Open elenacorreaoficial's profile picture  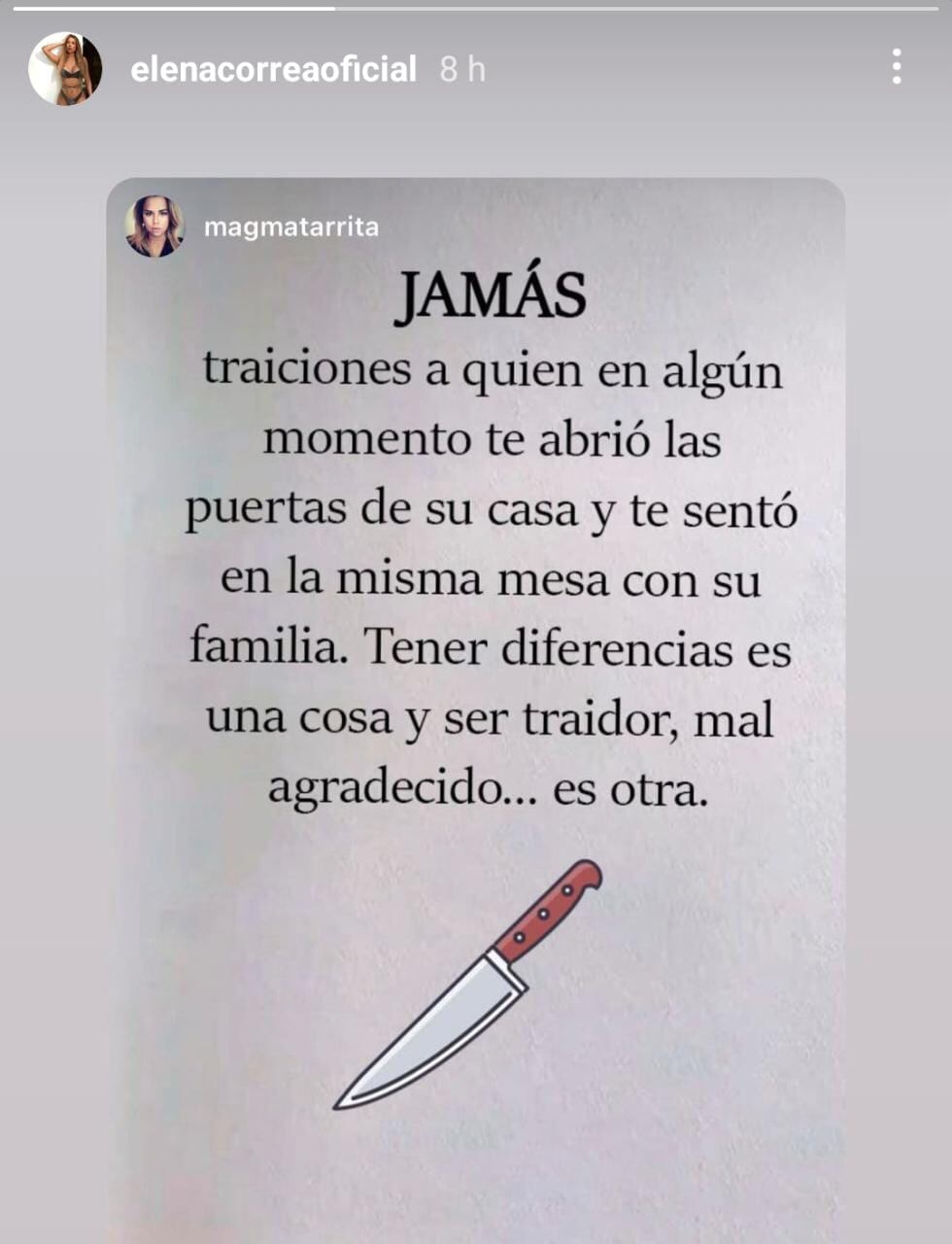65,69
